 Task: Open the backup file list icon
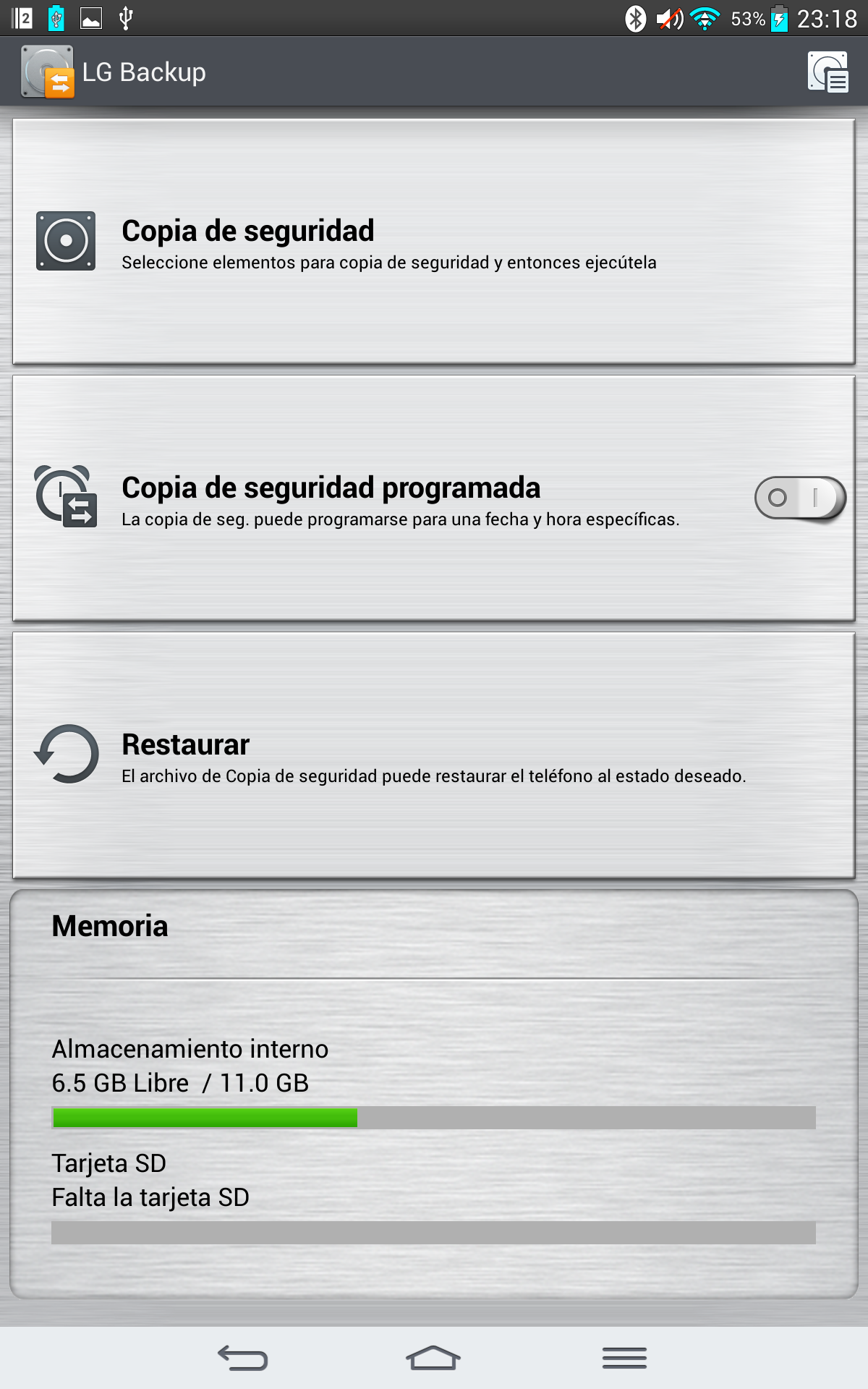tap(827, 72)
